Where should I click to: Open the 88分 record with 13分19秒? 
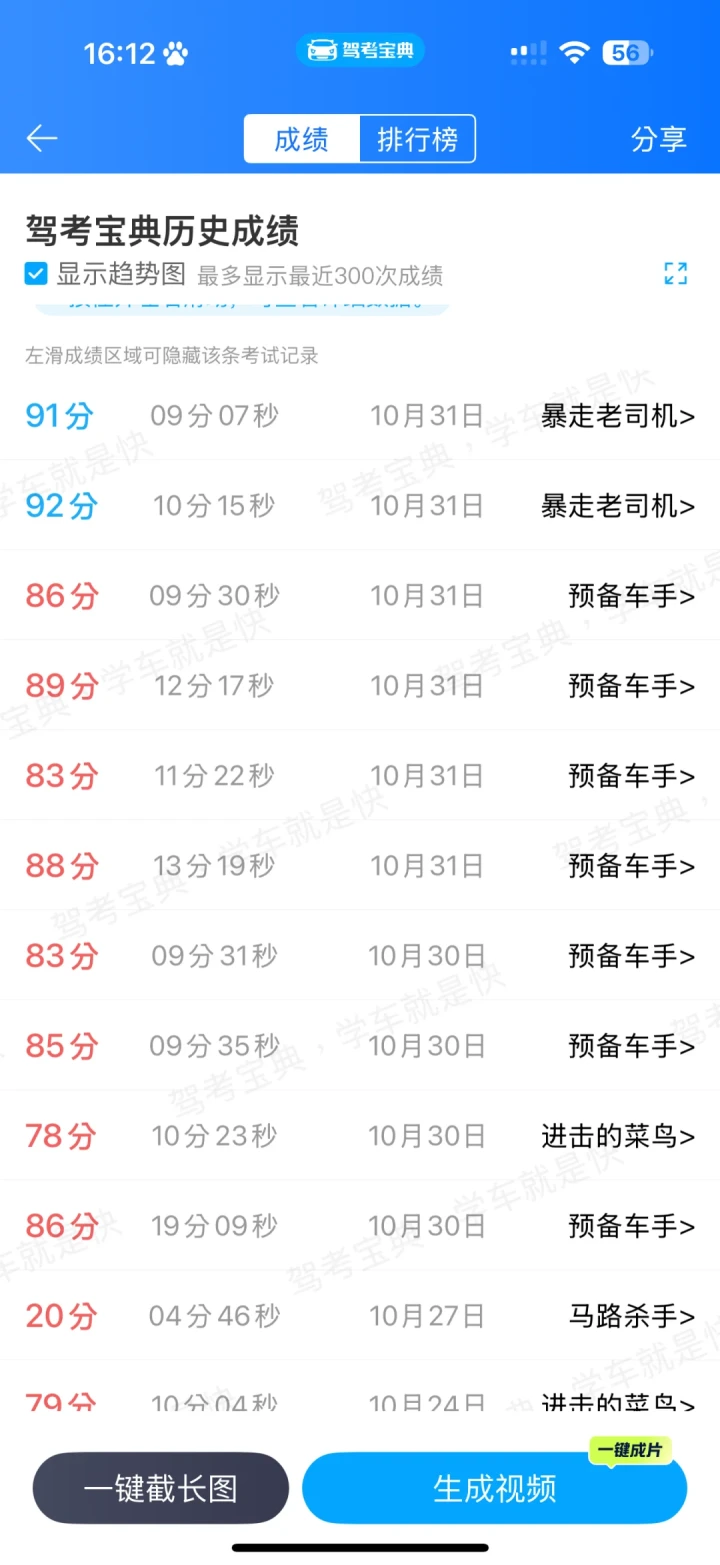tap(360, 866)
